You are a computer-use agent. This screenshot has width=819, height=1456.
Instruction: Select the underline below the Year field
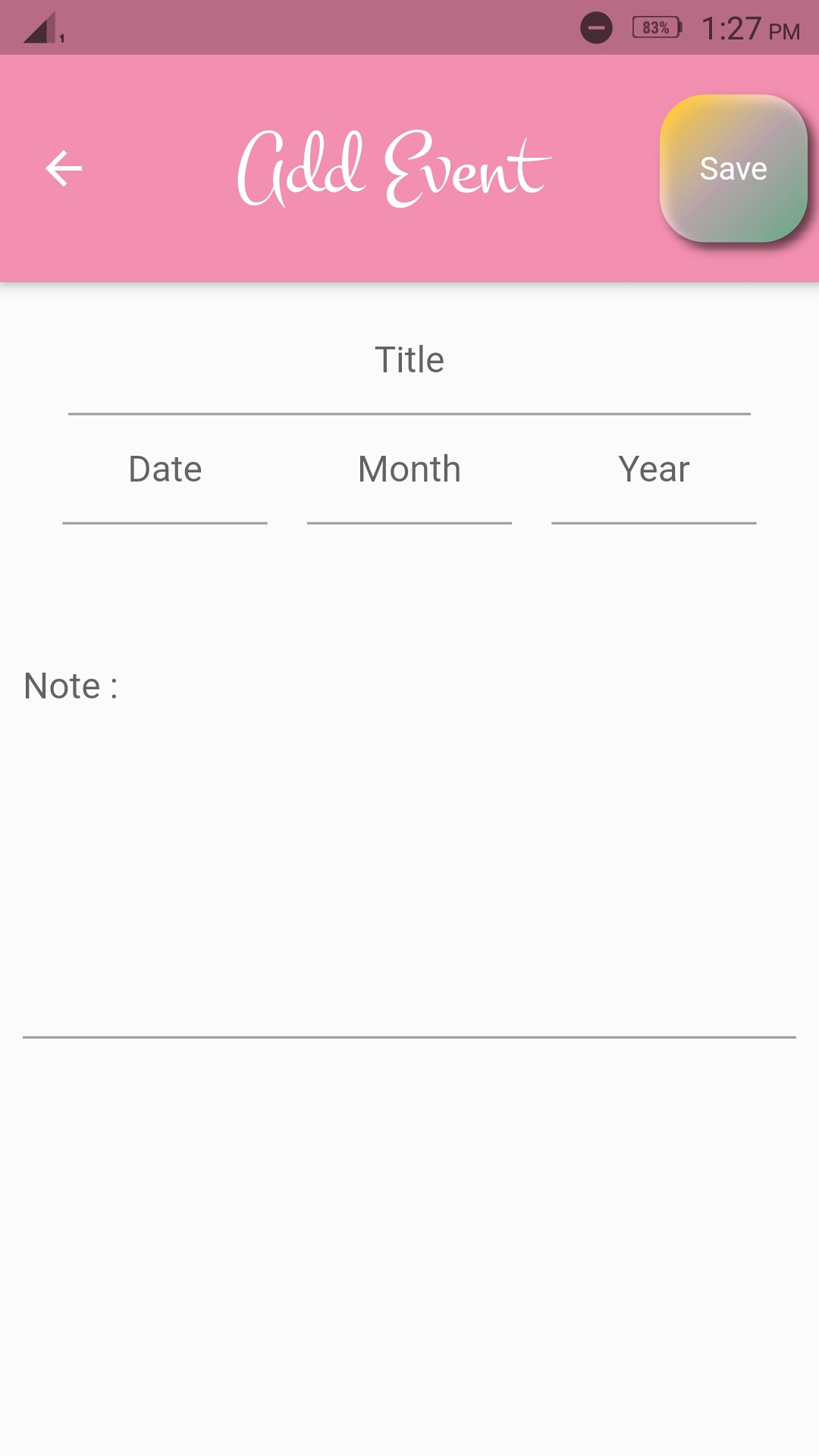(654, 523)
